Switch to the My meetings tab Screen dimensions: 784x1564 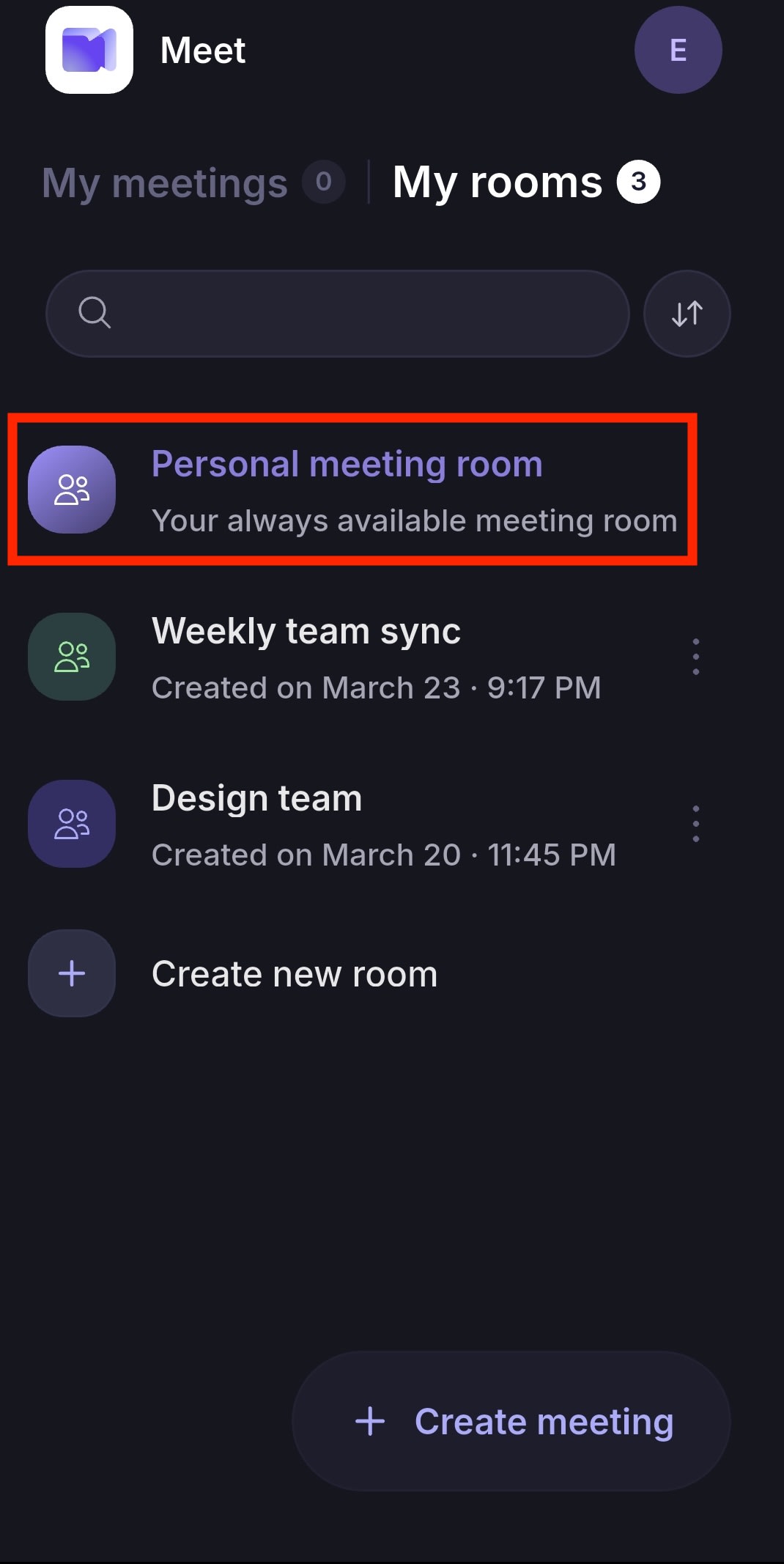pyautogui.click(x=165, y=183)
